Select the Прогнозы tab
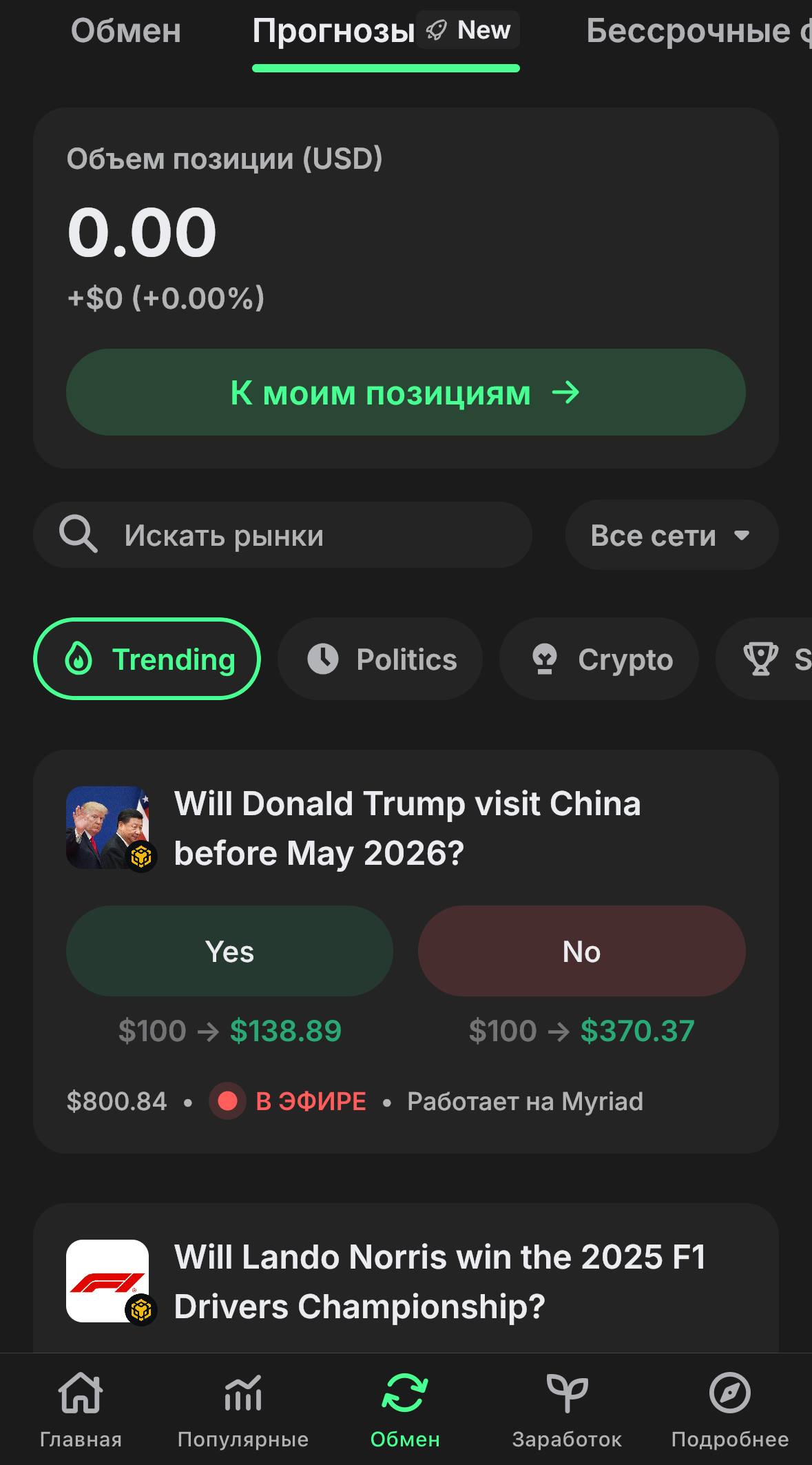This screenshot has width=812, height=1465. click(334, 32)
